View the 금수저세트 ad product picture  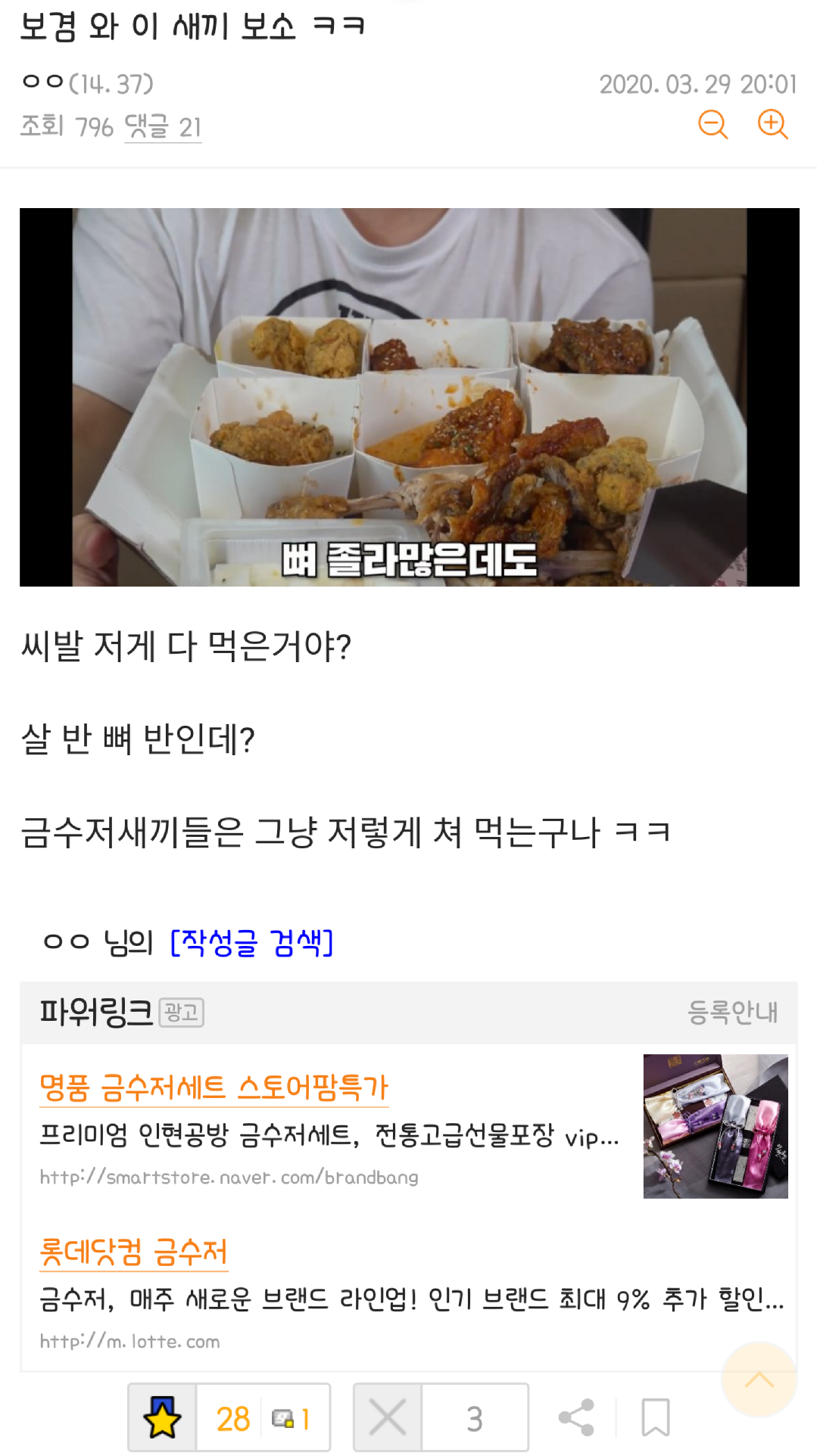click(x=715, y=1126)
